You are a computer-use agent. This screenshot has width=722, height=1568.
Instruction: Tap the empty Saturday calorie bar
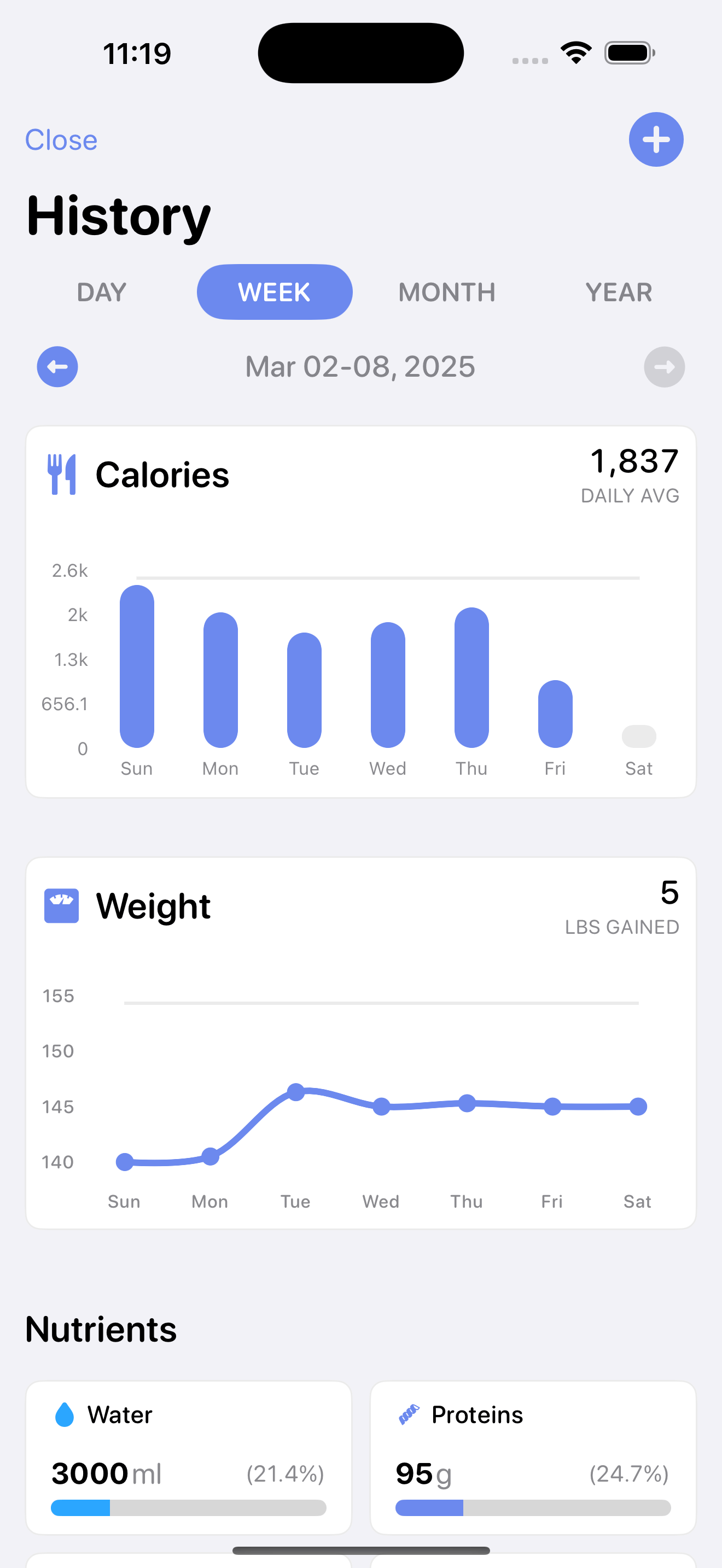(639, 735)
